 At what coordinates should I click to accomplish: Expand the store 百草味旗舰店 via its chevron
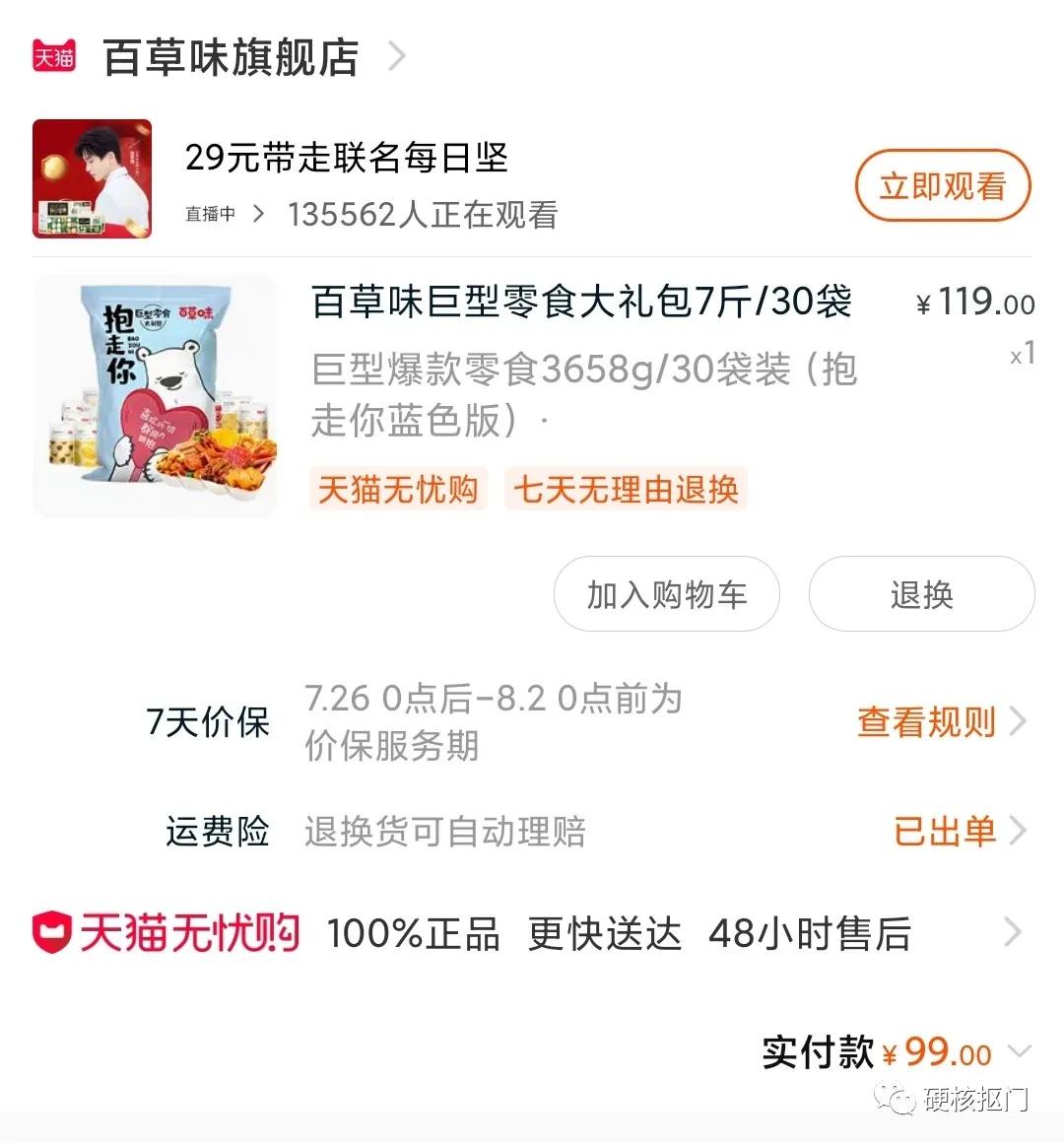396,57
